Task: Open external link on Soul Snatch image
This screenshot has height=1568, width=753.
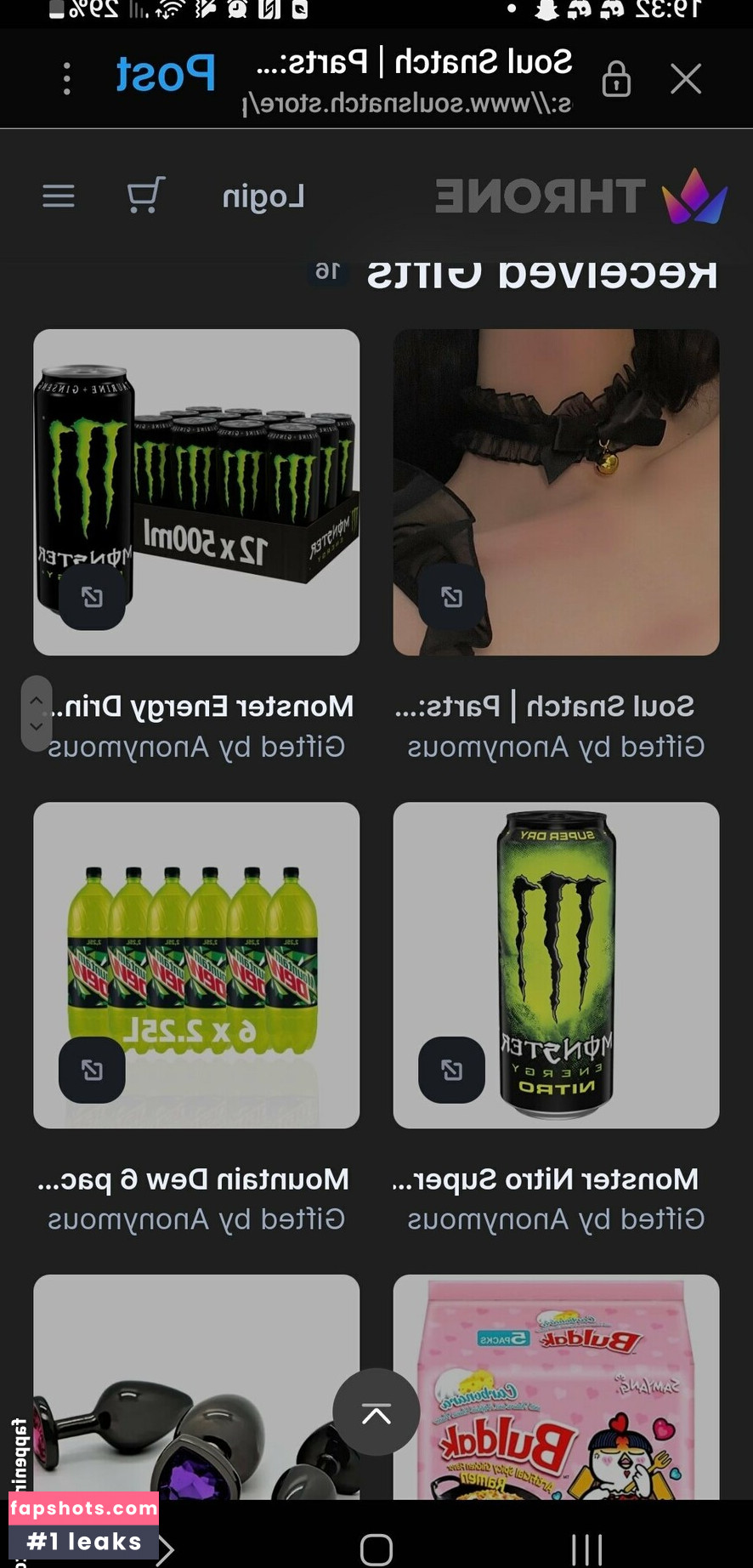Action: [452, 597]
